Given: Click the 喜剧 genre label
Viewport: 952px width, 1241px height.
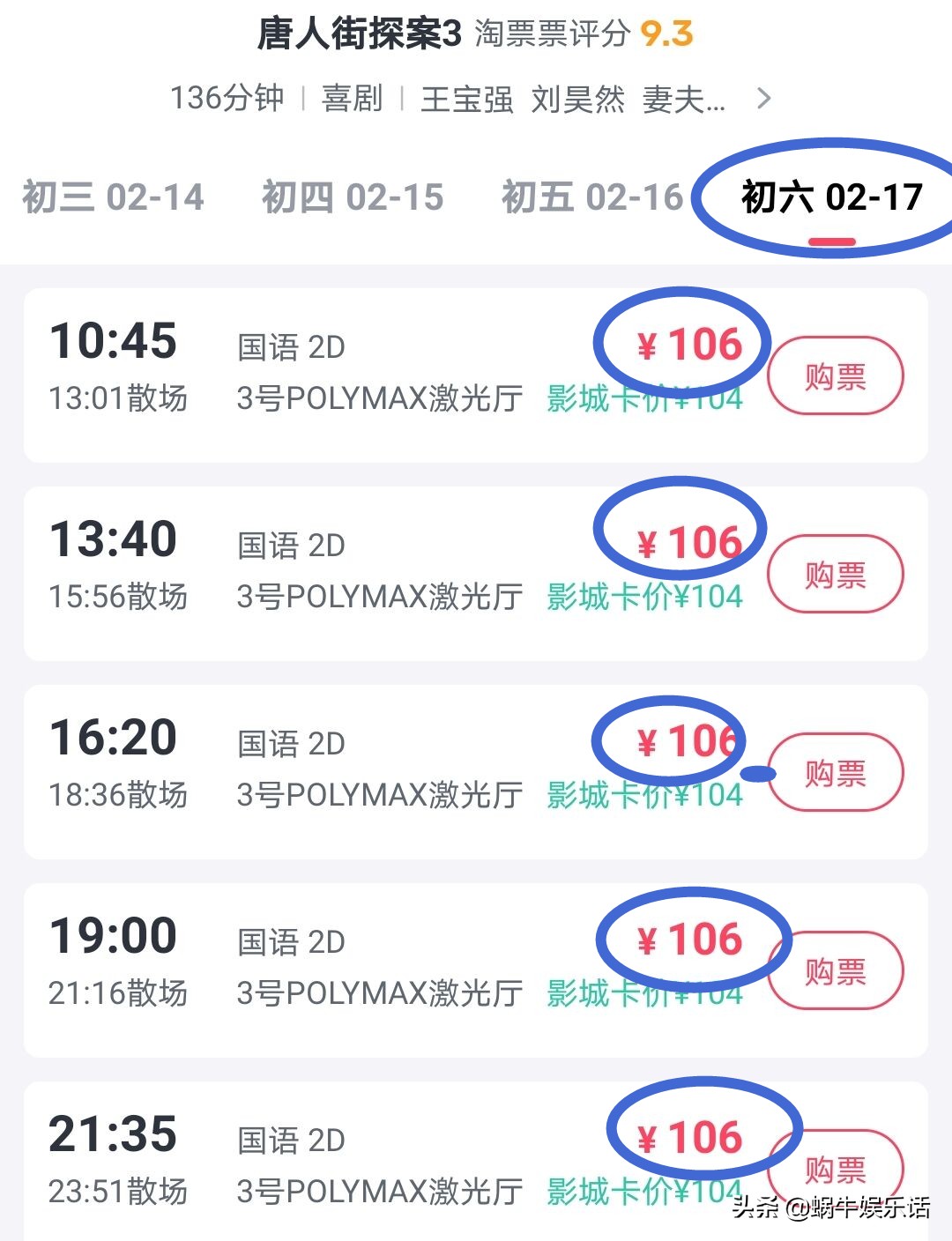Looking at the screenshot, I should coord(351,100).
